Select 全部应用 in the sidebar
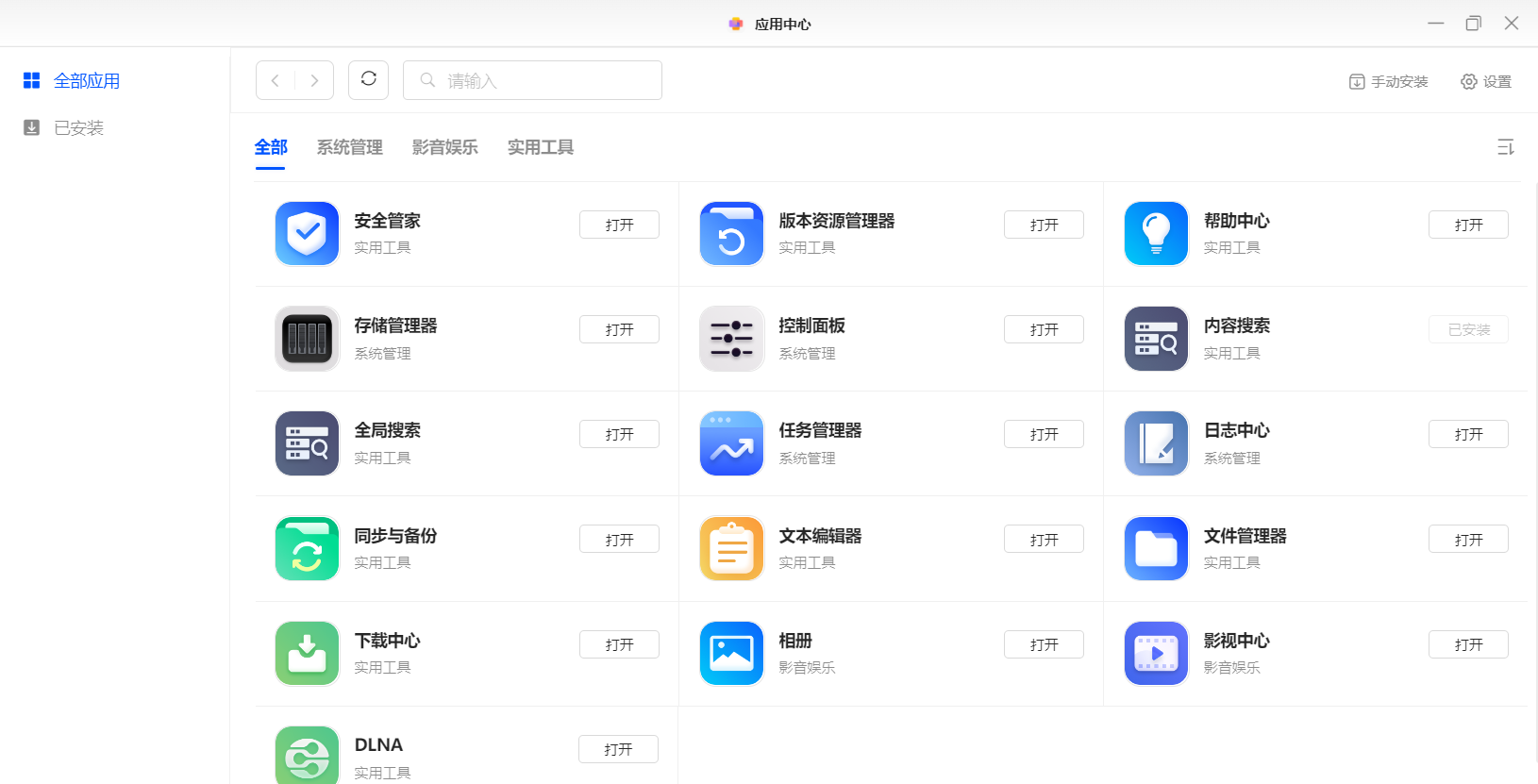 (x=71, y=81)
